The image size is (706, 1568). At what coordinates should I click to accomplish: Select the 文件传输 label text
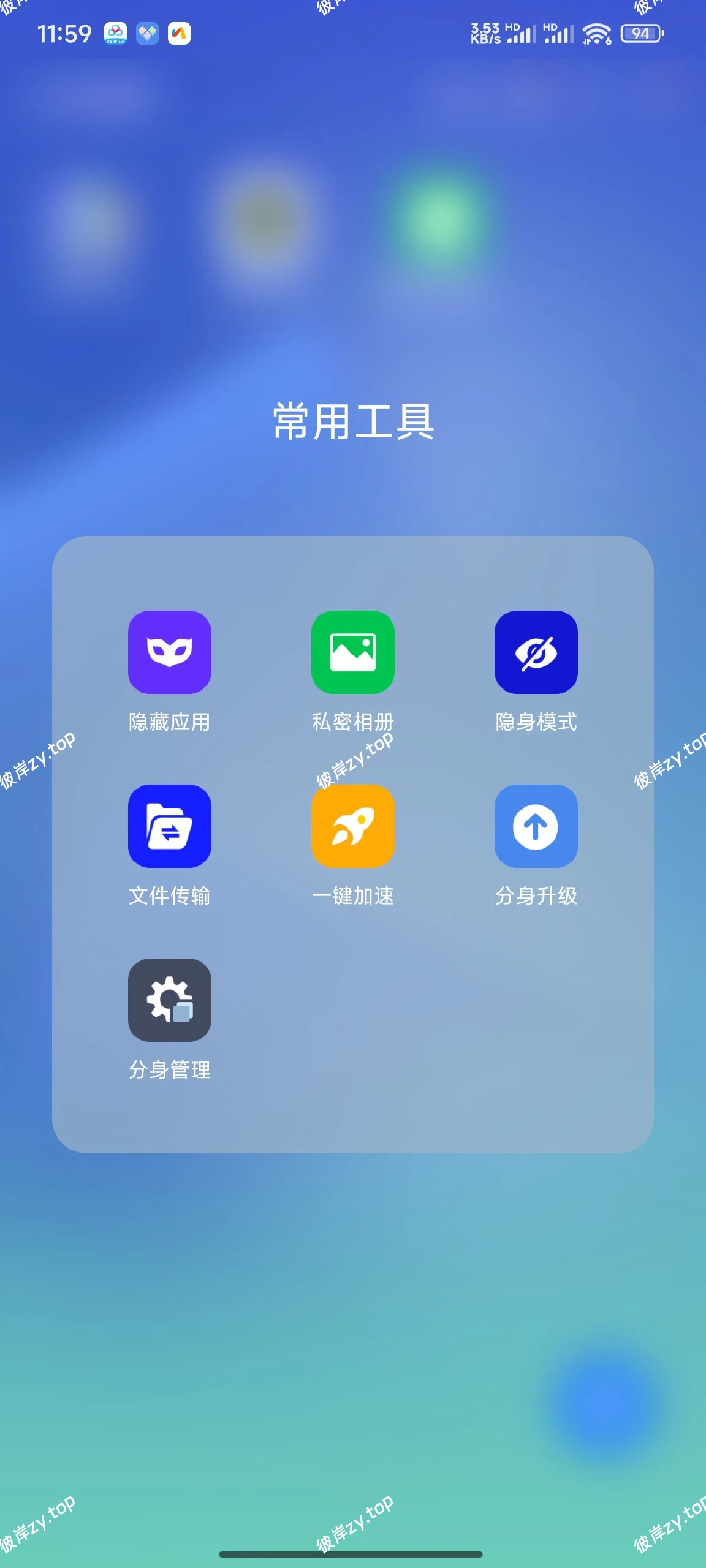[x=170, y=897]
